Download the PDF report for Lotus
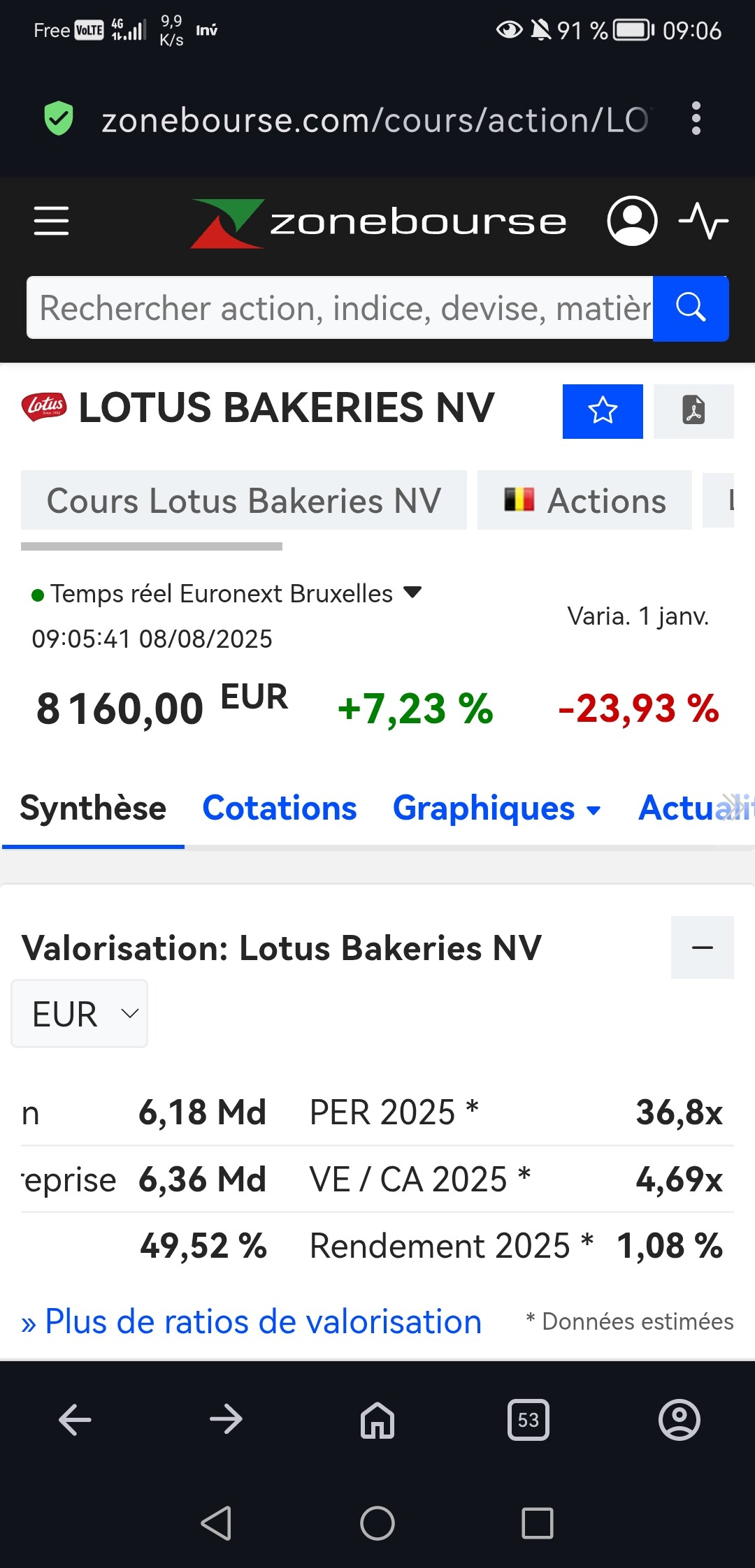Screen dimensions: 755x1568 [693, 411]
